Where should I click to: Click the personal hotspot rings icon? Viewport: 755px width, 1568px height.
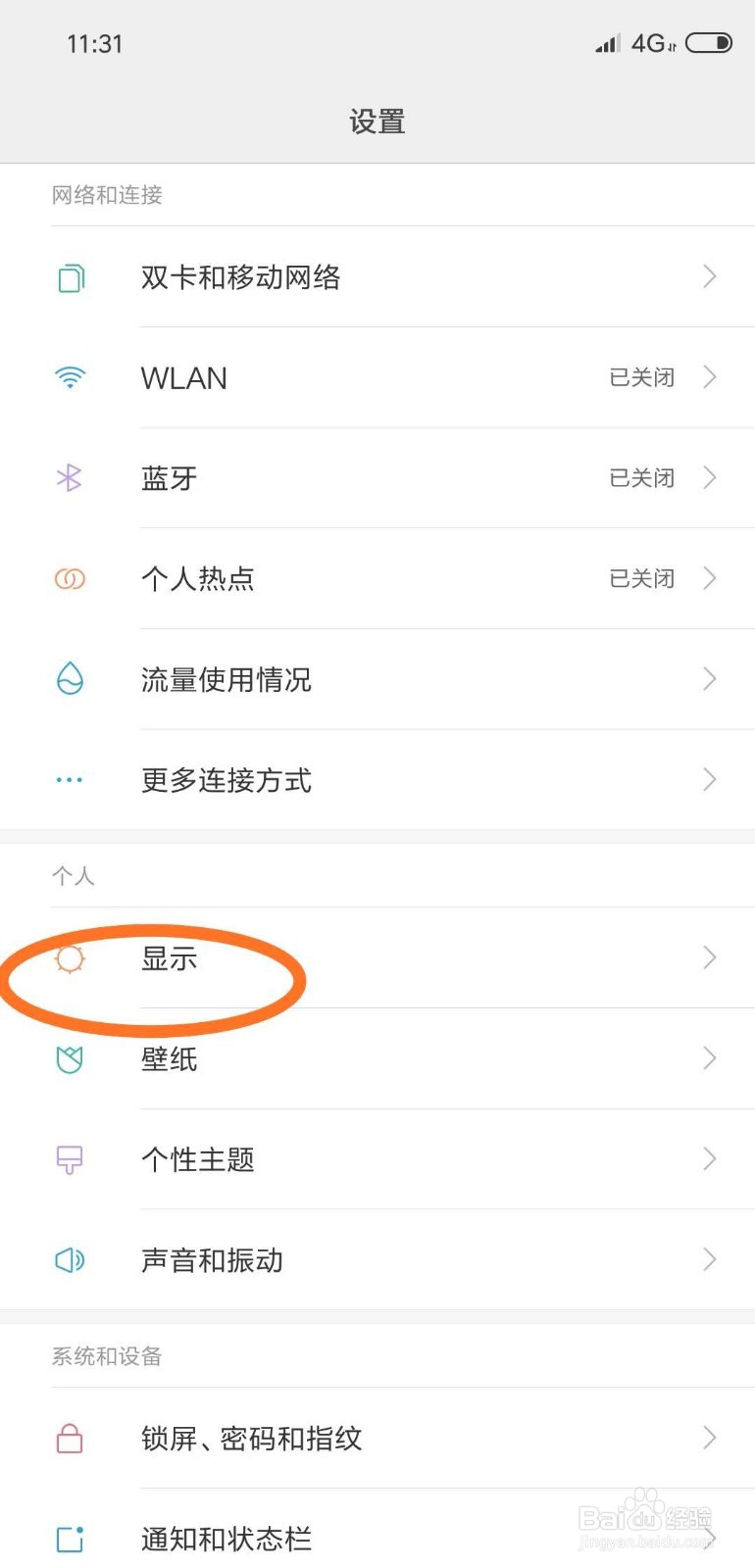[x=69, y=578]
